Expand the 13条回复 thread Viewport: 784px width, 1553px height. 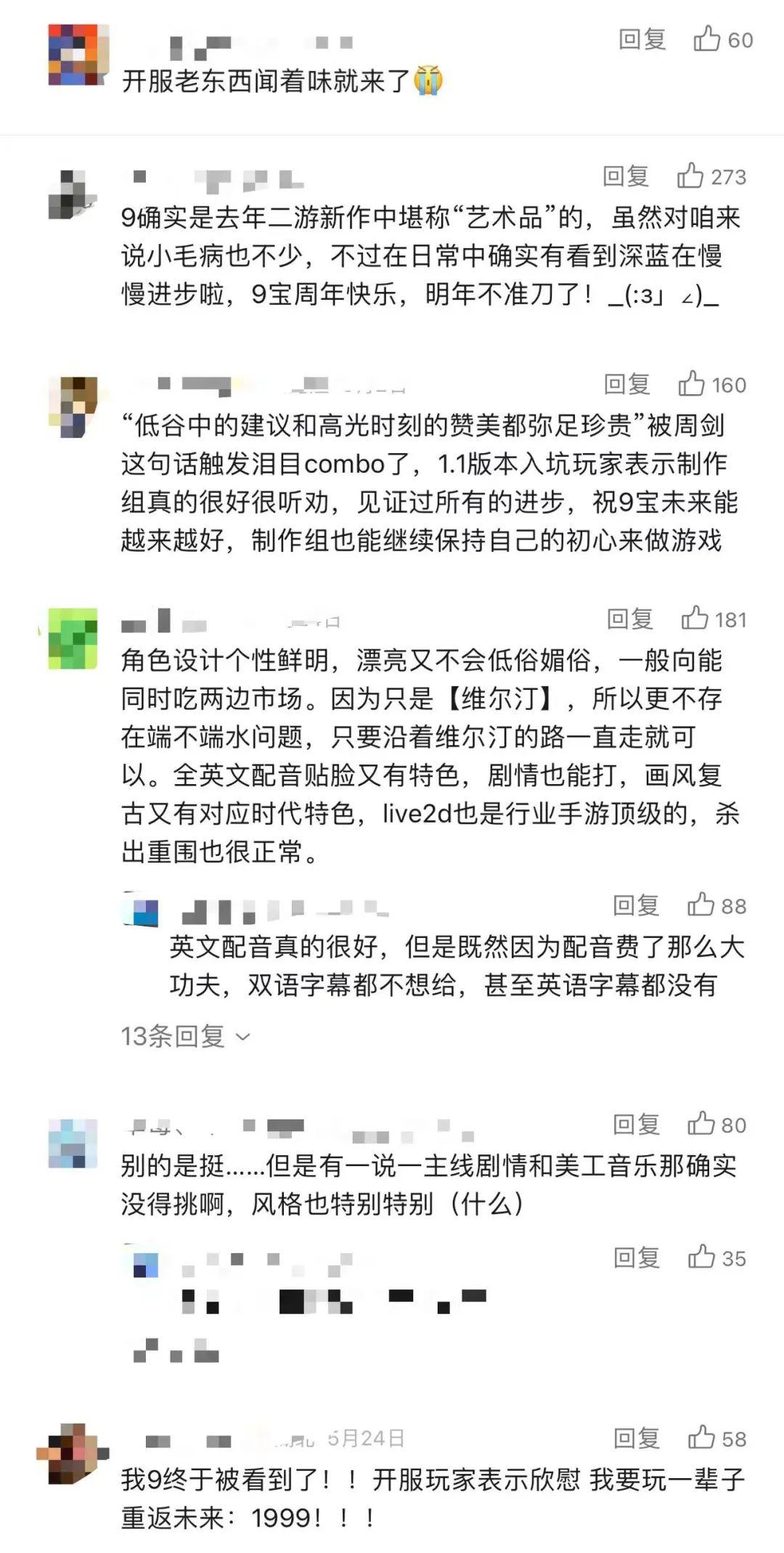click(186, 1036)
